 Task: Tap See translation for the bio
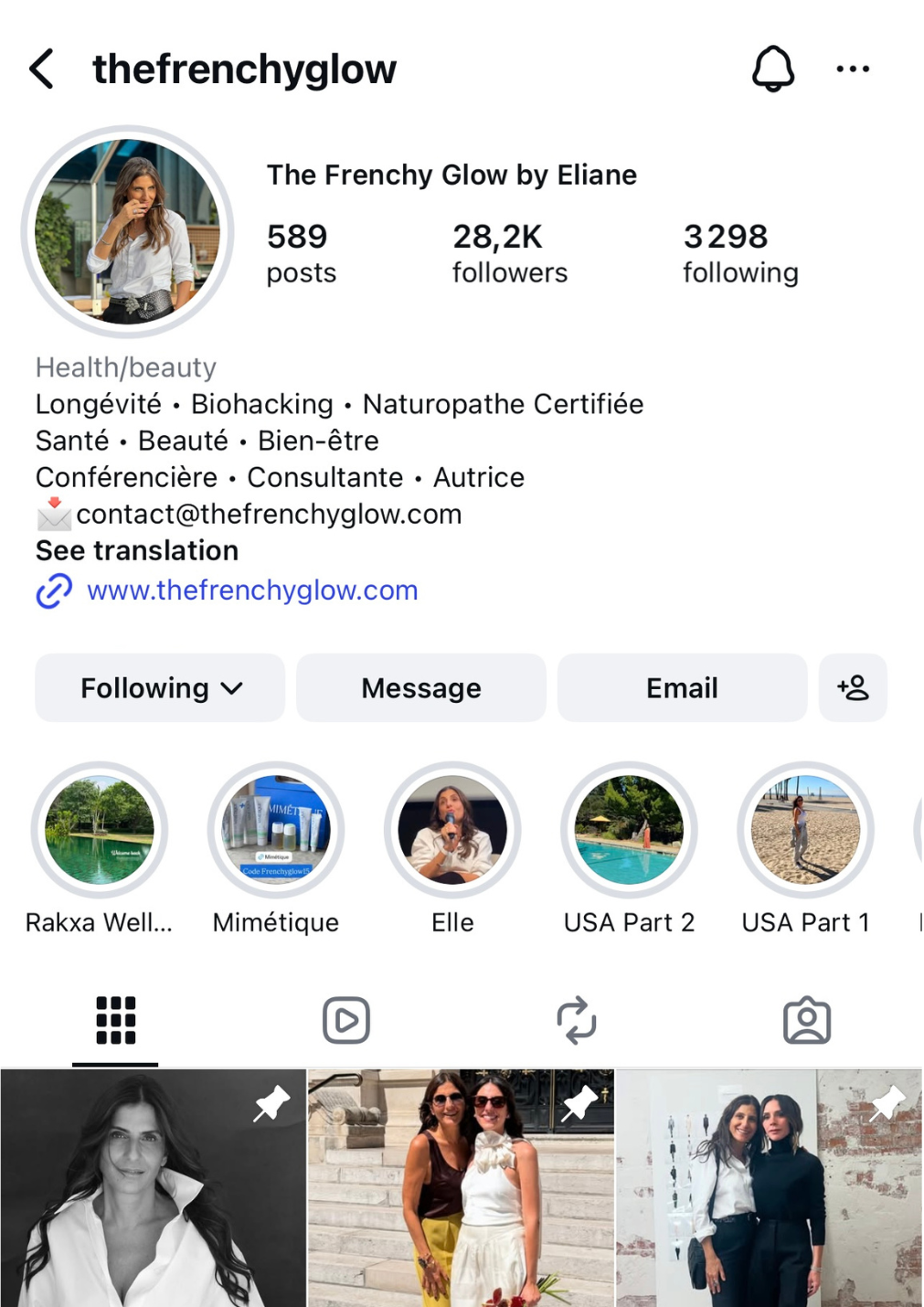coord(137,550)
